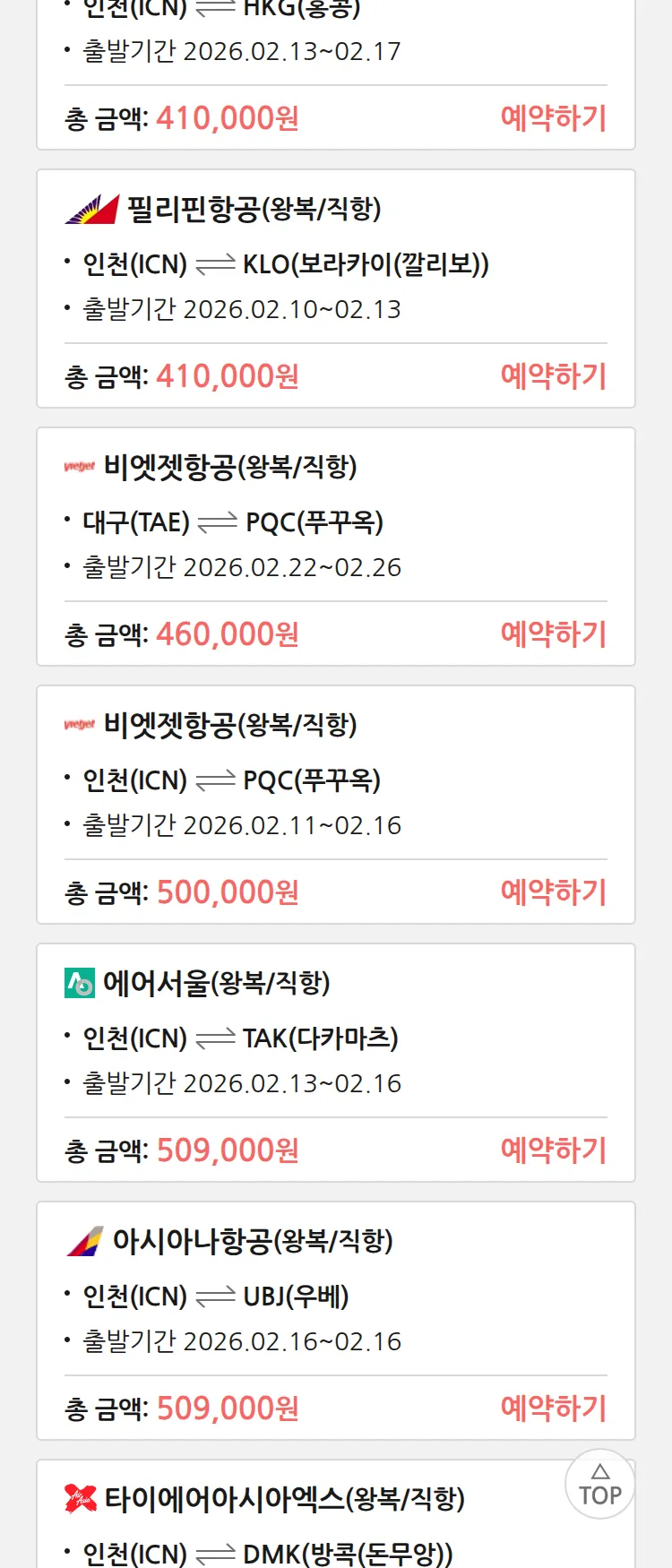
Task: Reserve the 아시아나항공 UBJ(우베) flight
Action: [553, 1409]
